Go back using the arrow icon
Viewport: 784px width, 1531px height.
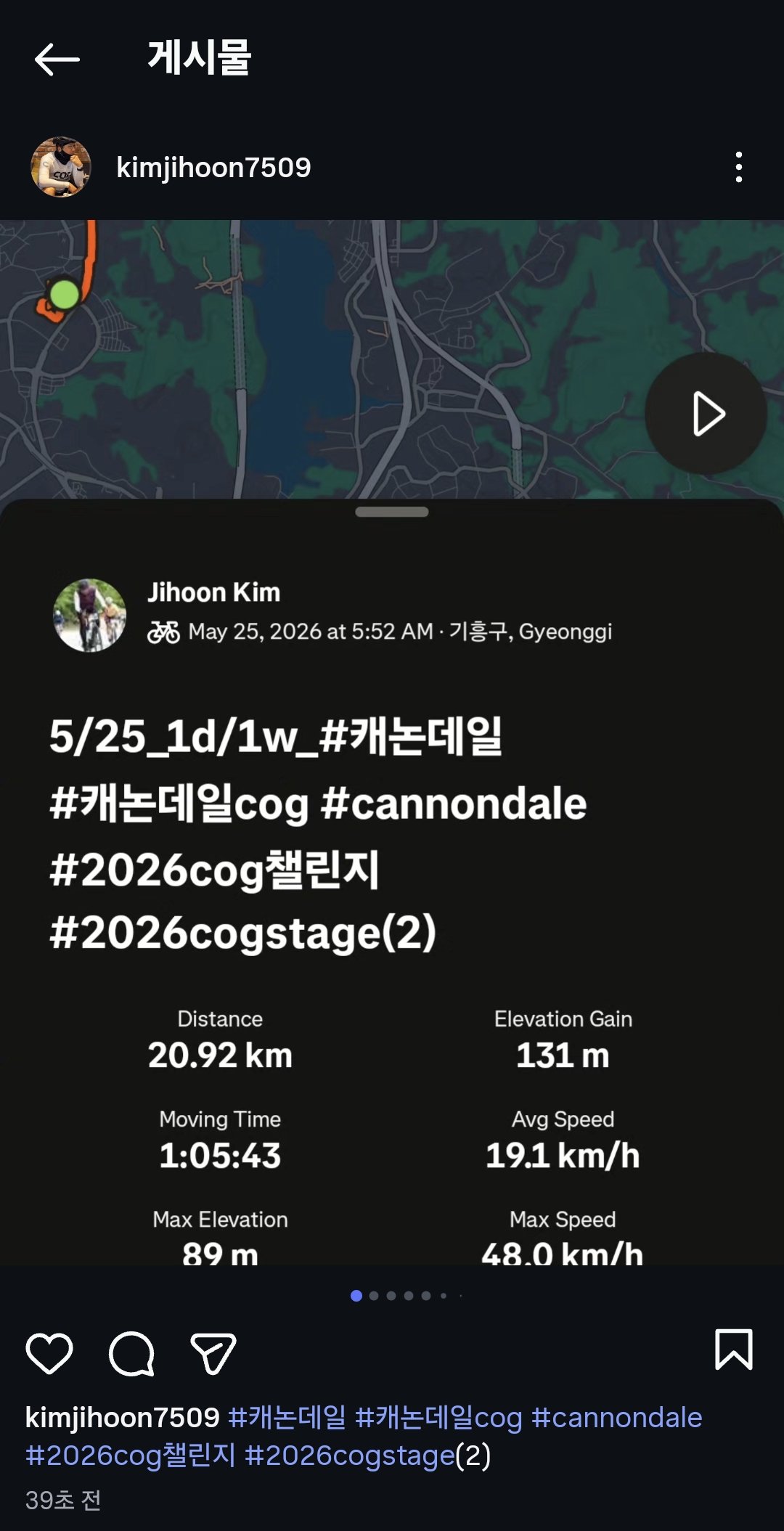(x=57, y=59)
